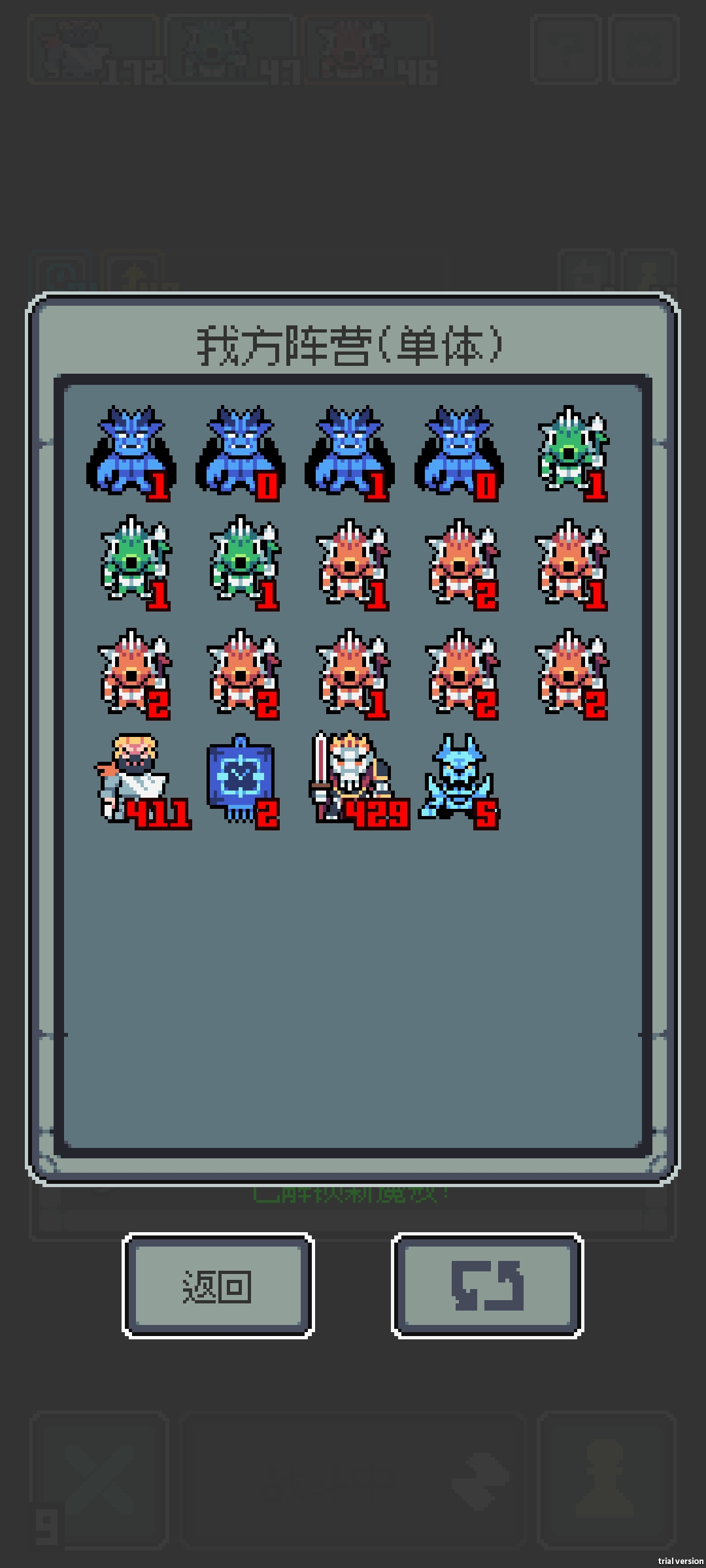Choose the ice demon unit numbered 5
This screenshot has height=1568, width=706.
click(459, 779)
